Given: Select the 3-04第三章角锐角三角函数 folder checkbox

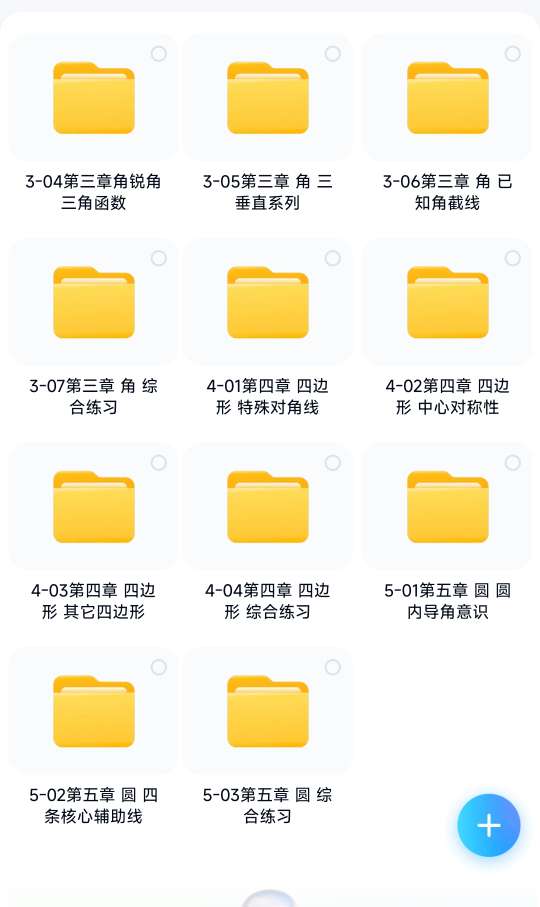Looking at the screenshot, I should [x=159, y=54].
